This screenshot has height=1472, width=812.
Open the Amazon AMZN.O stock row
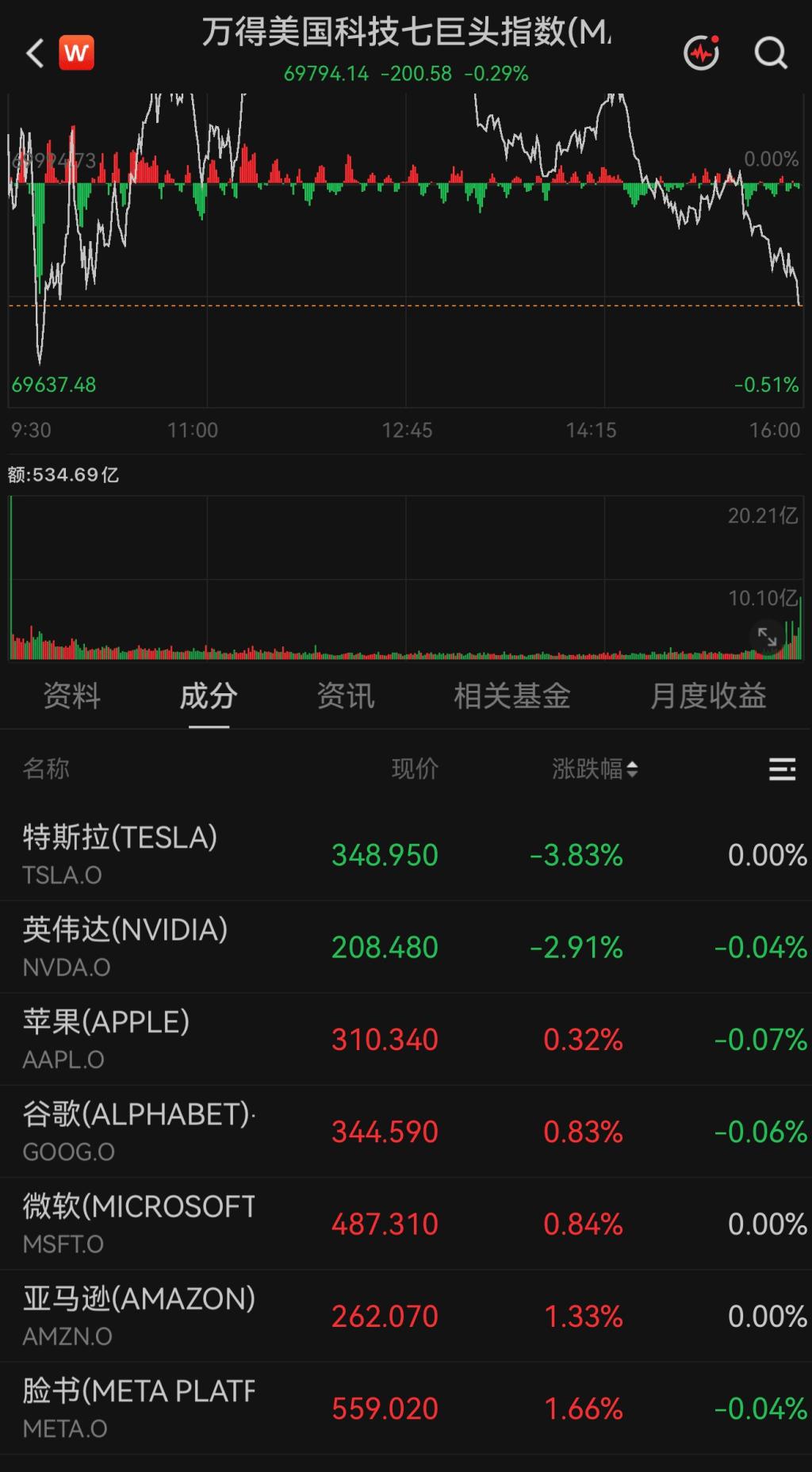(x=406, y=1317)
